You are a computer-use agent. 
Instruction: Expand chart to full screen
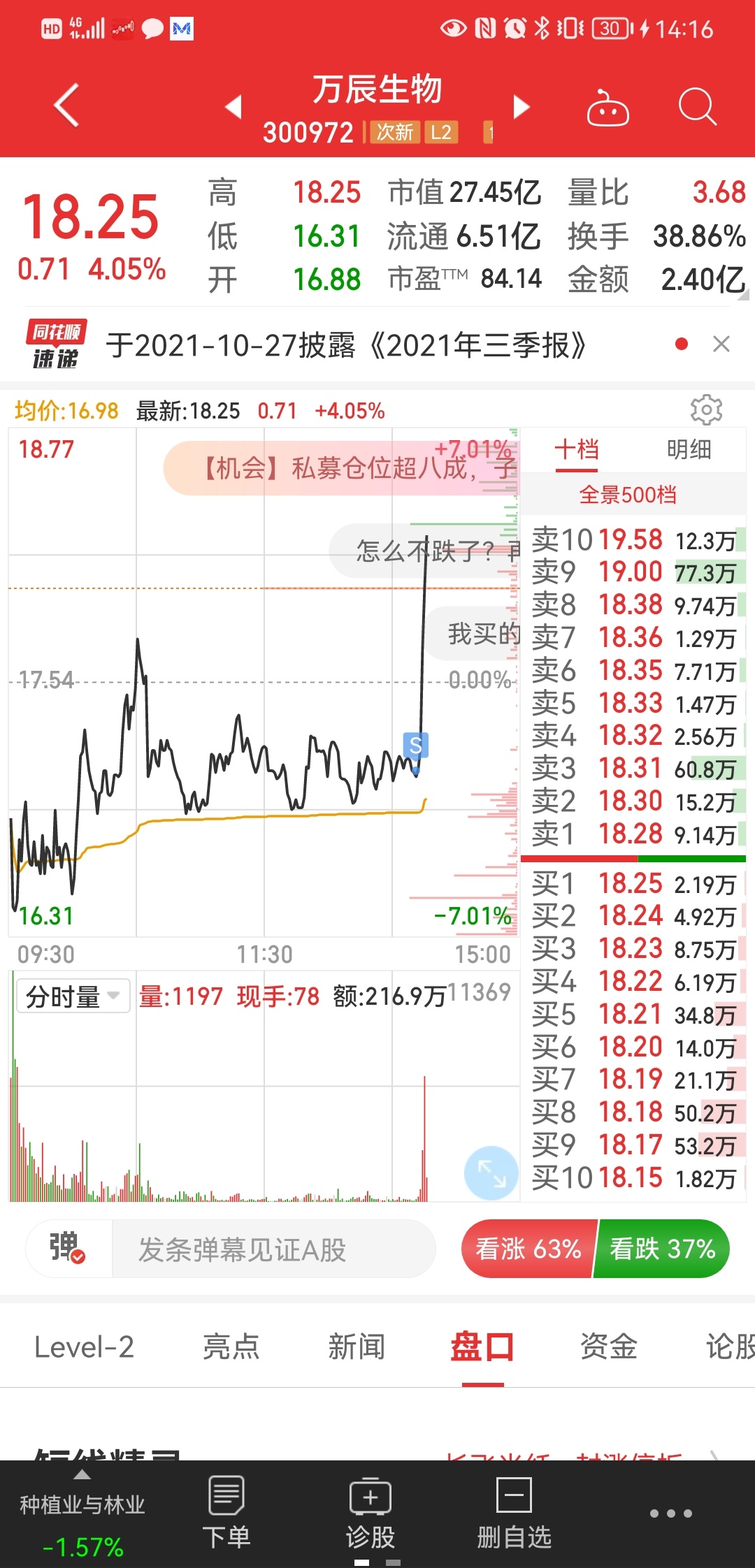[491, 1173]
